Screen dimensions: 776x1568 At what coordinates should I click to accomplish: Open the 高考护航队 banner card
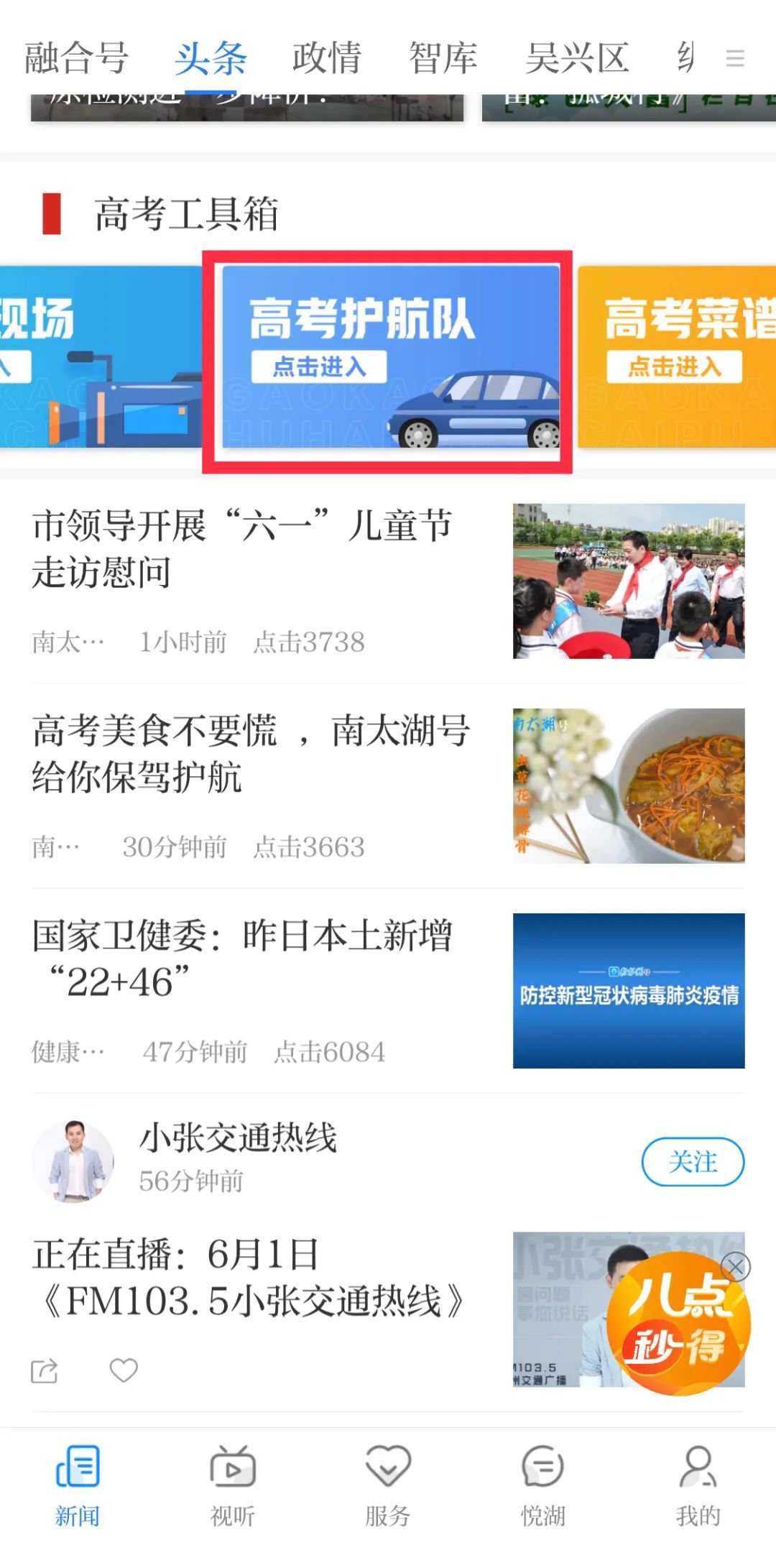(x=390, y=357)
